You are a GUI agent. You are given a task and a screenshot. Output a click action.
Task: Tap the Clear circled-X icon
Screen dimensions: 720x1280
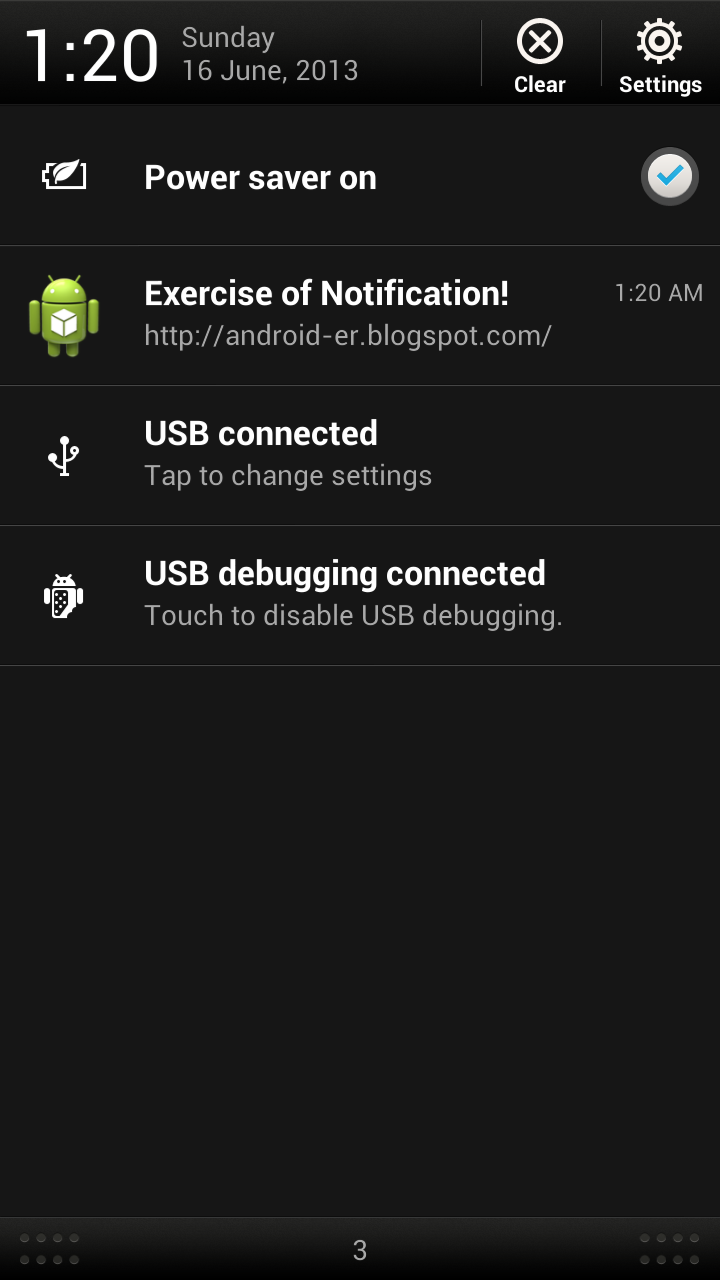tap(540, 42)
